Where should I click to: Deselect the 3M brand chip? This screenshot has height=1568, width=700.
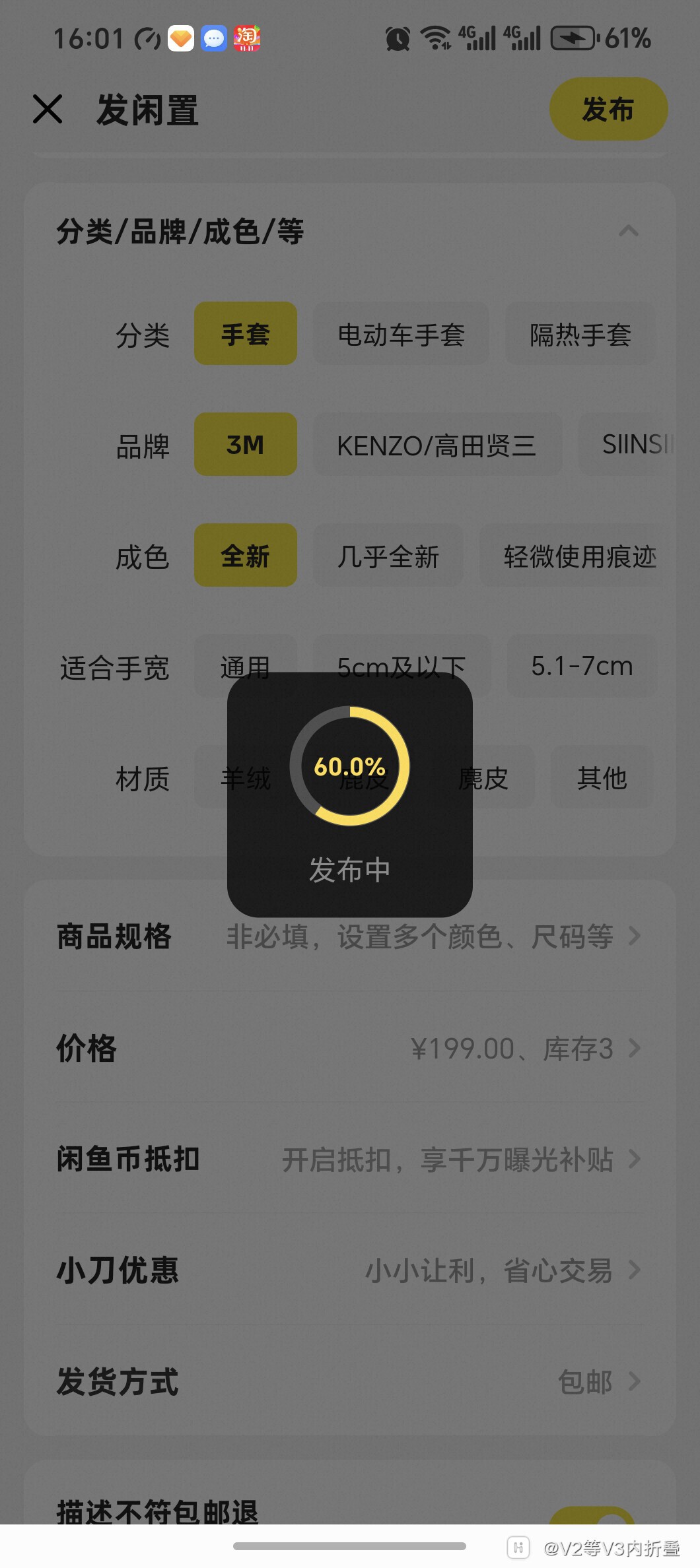click(245, 445)
